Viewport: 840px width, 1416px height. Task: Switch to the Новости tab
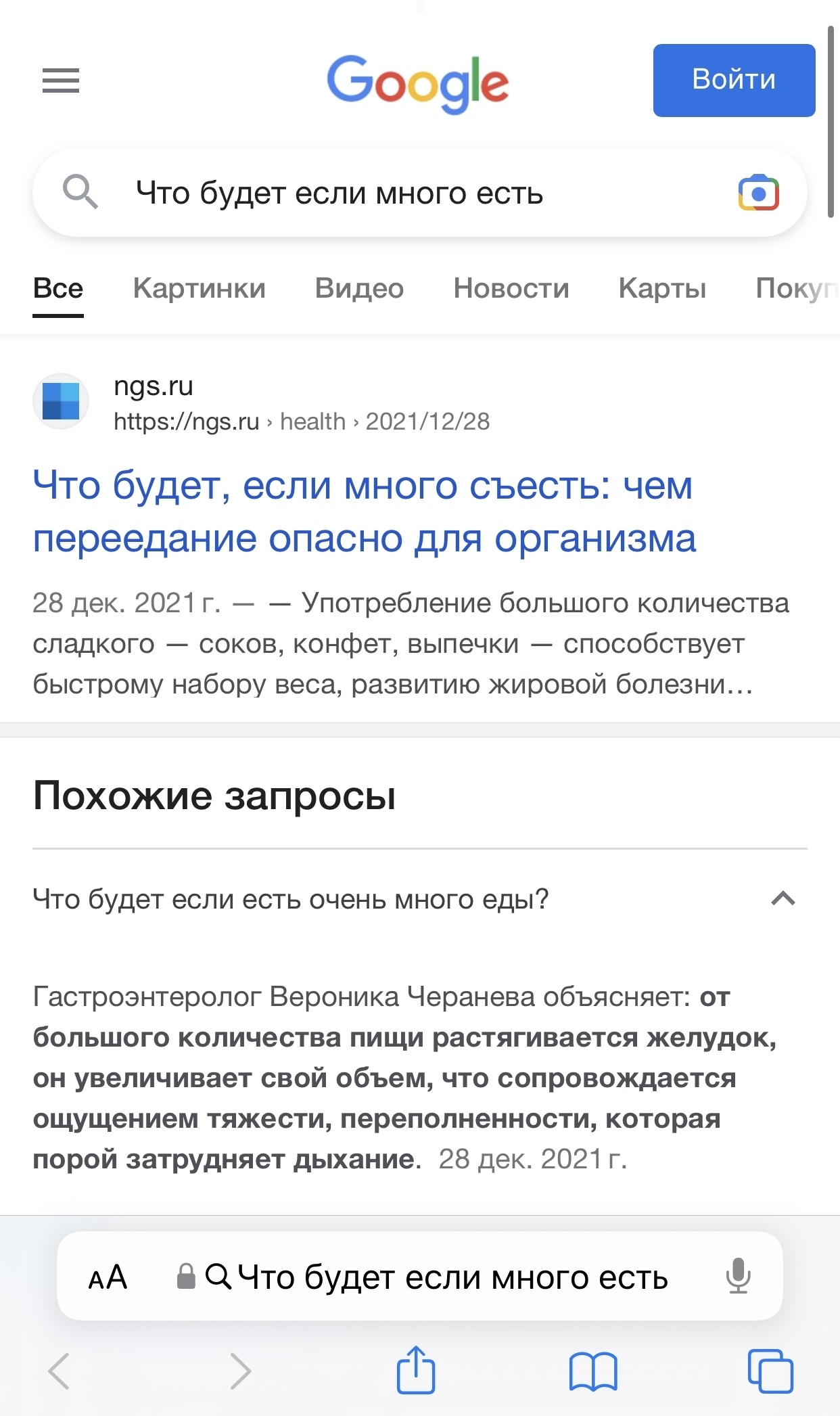point(511,289)
